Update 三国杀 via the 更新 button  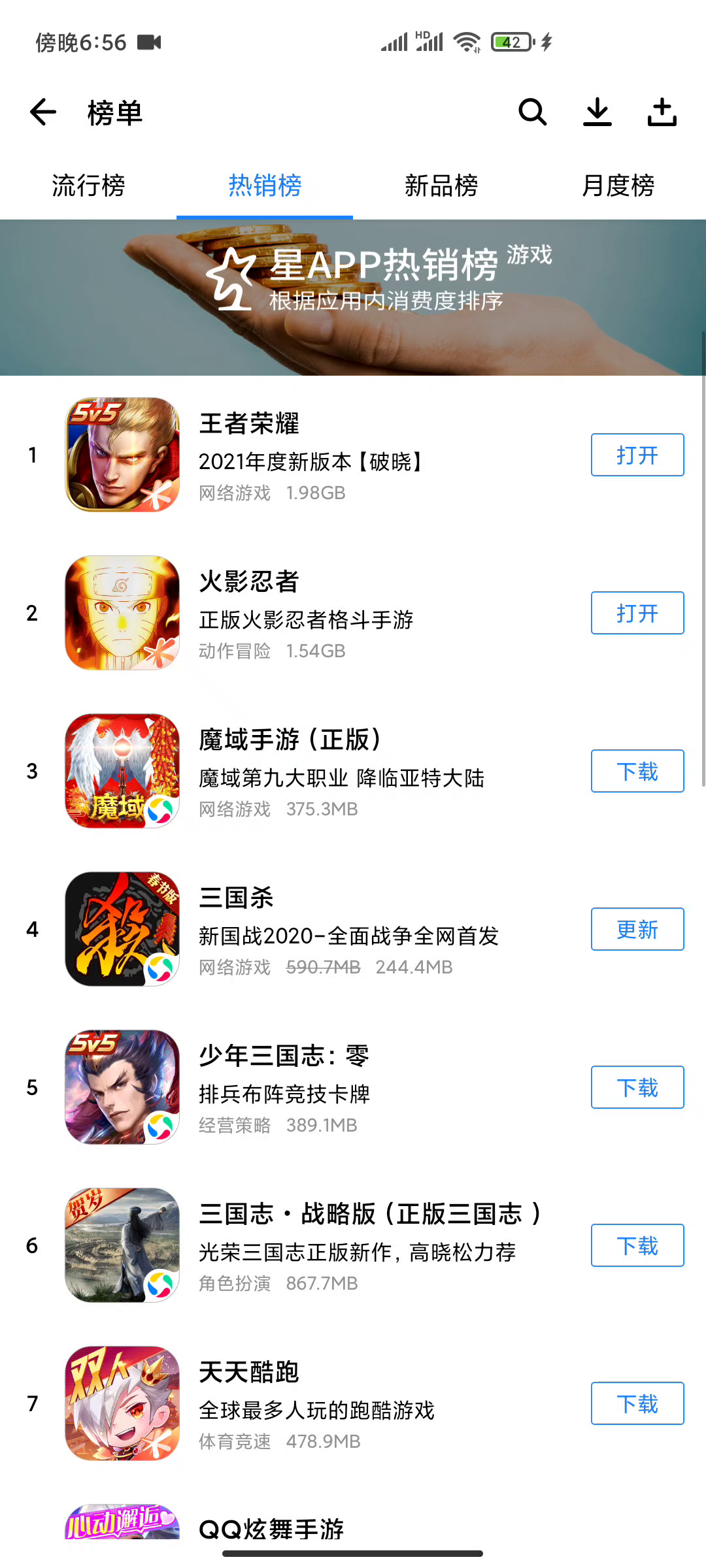click(637, 929)
